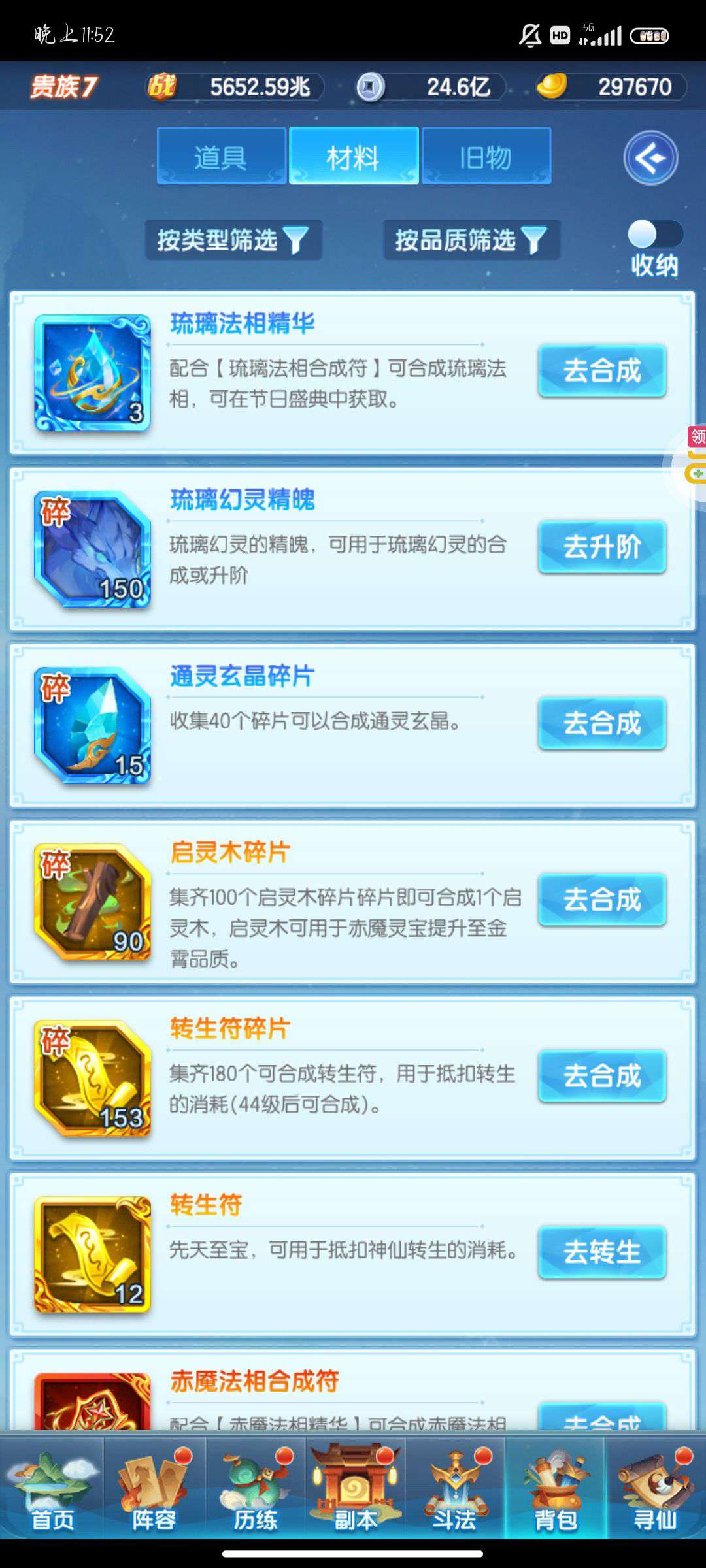Switch to the 旧物 tab
The image size is (706, 1568).
click(x=486, y=157)
